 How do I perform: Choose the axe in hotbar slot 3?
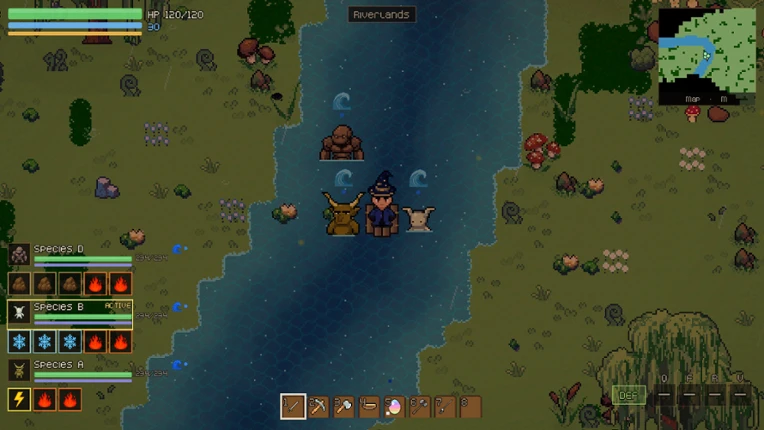(344, 406)
